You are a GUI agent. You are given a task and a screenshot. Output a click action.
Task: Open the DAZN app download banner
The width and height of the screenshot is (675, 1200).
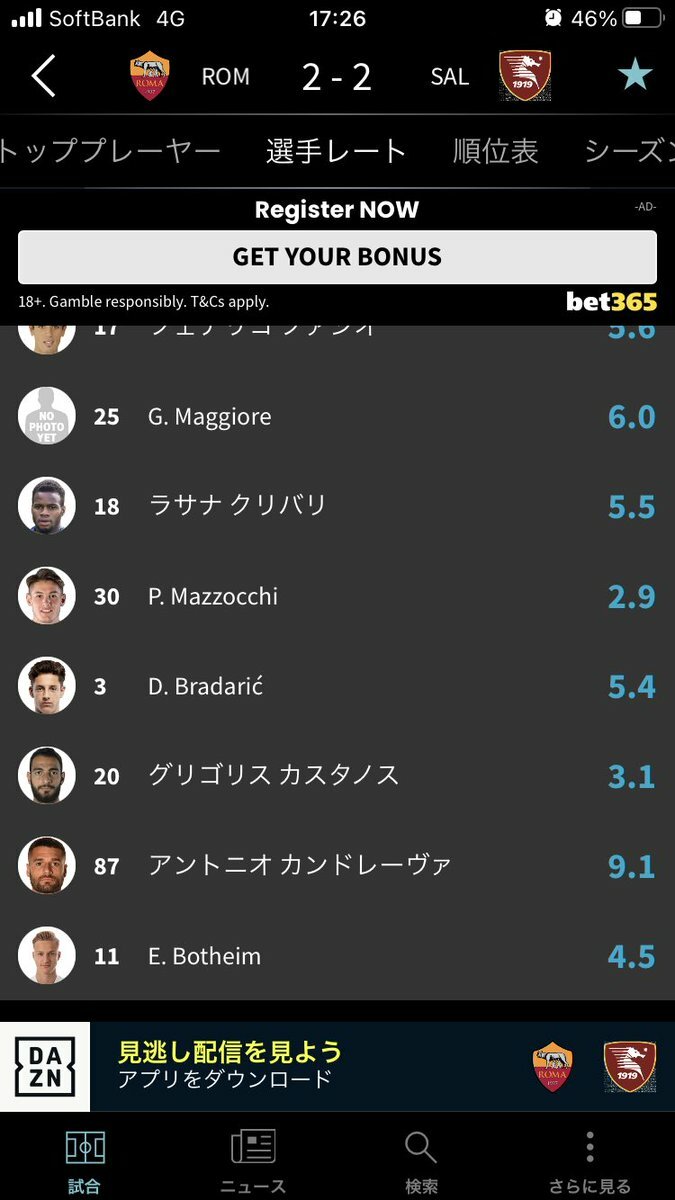click(x=337, y=1066)
